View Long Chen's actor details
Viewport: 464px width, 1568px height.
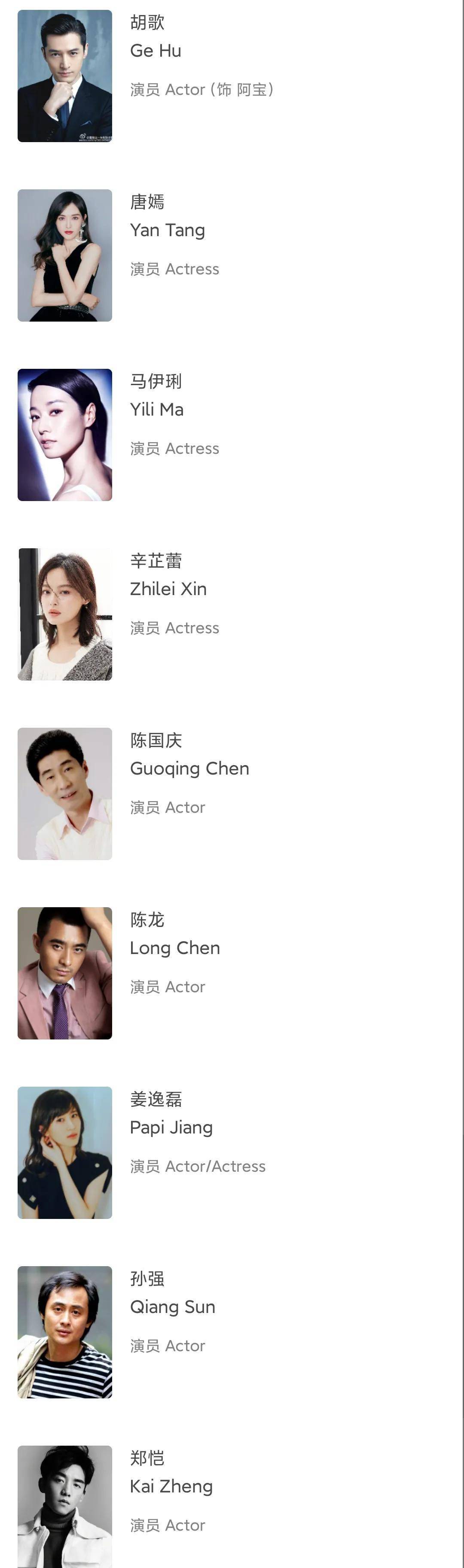[x=175, y=948]
